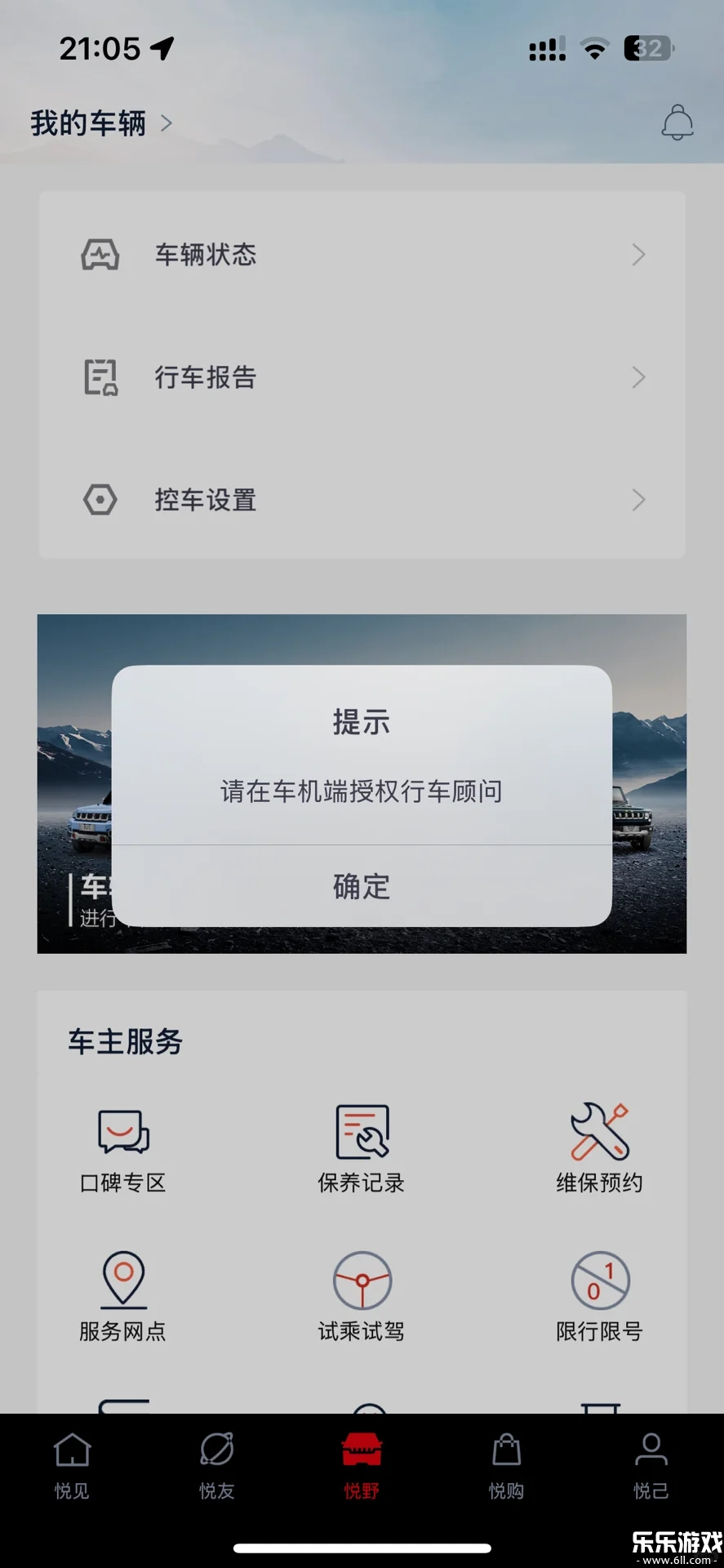The height and width of the screenshot is (1568, 724).
Task: Tap 确定 to dismiss the dialog
Action: pos(362,887)
